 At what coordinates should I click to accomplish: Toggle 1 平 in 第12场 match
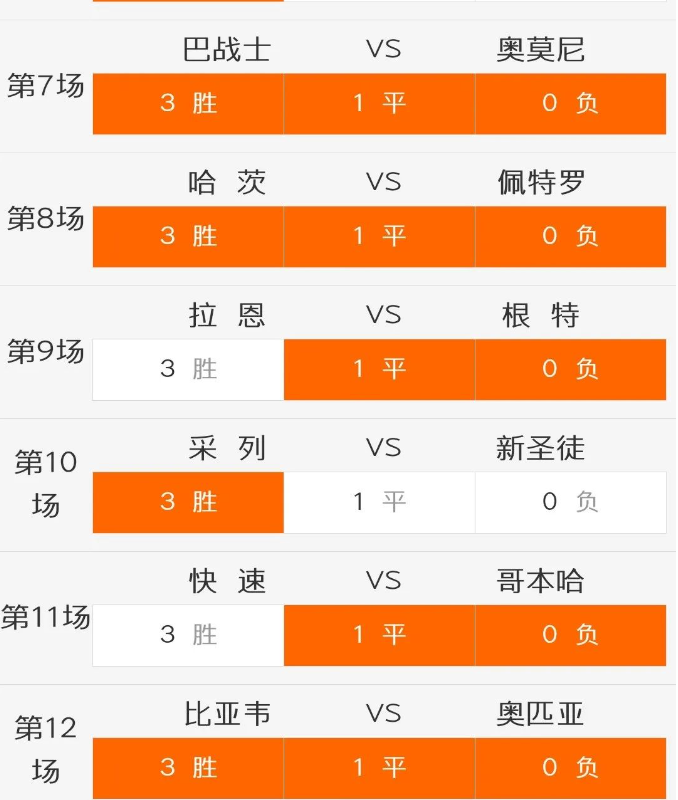coord(379,768)
